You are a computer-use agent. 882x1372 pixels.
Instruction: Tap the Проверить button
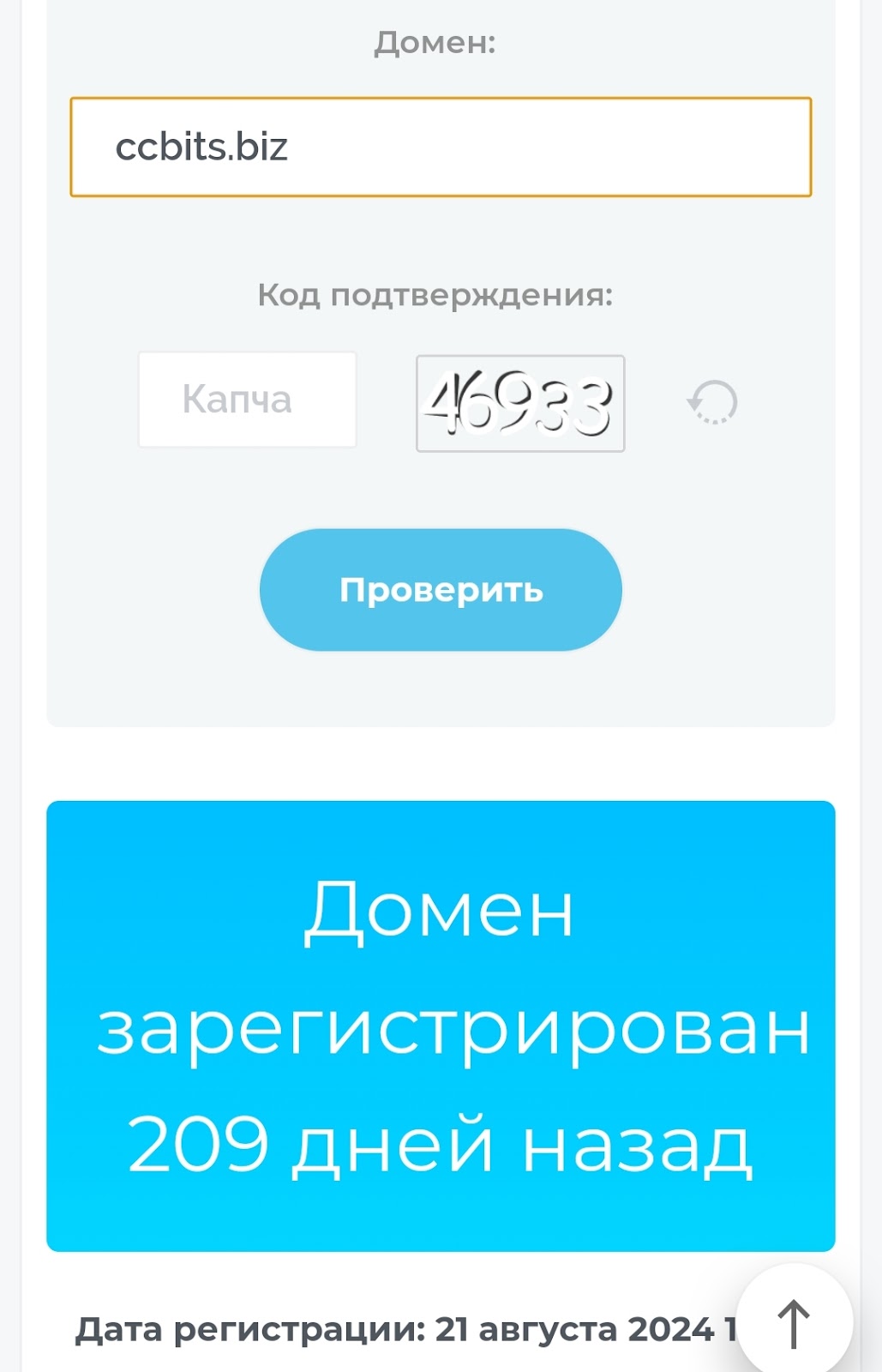click(441, 590)
